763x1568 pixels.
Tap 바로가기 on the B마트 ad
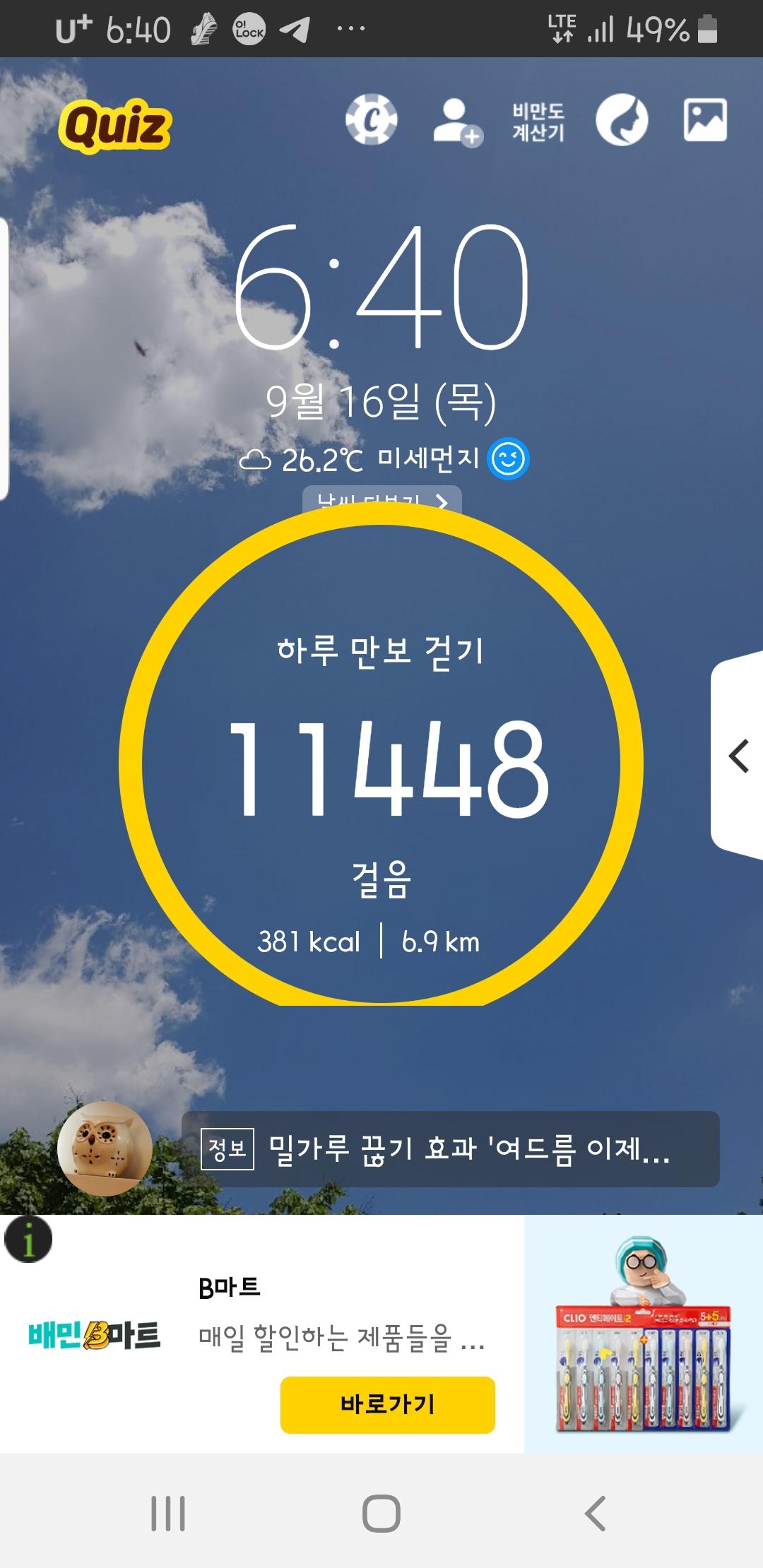(x=387, y=1404)
